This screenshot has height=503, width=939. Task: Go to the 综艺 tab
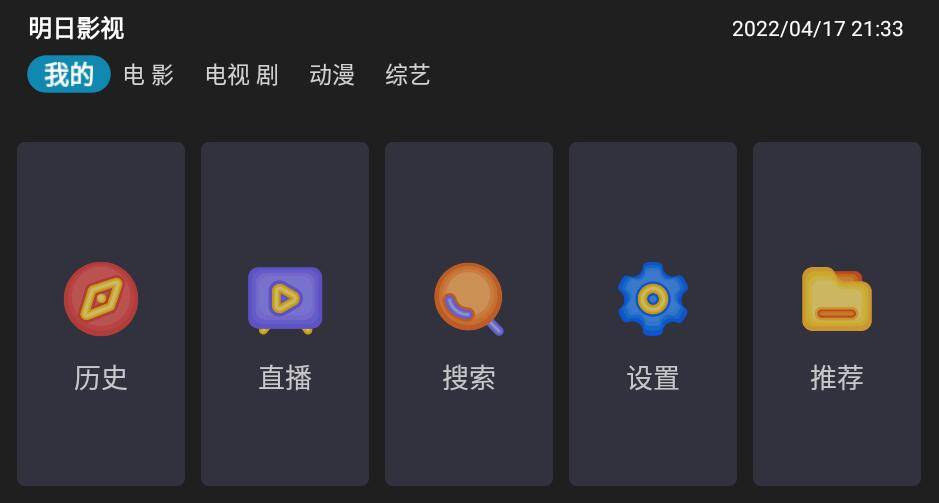[x=407, y=75]
